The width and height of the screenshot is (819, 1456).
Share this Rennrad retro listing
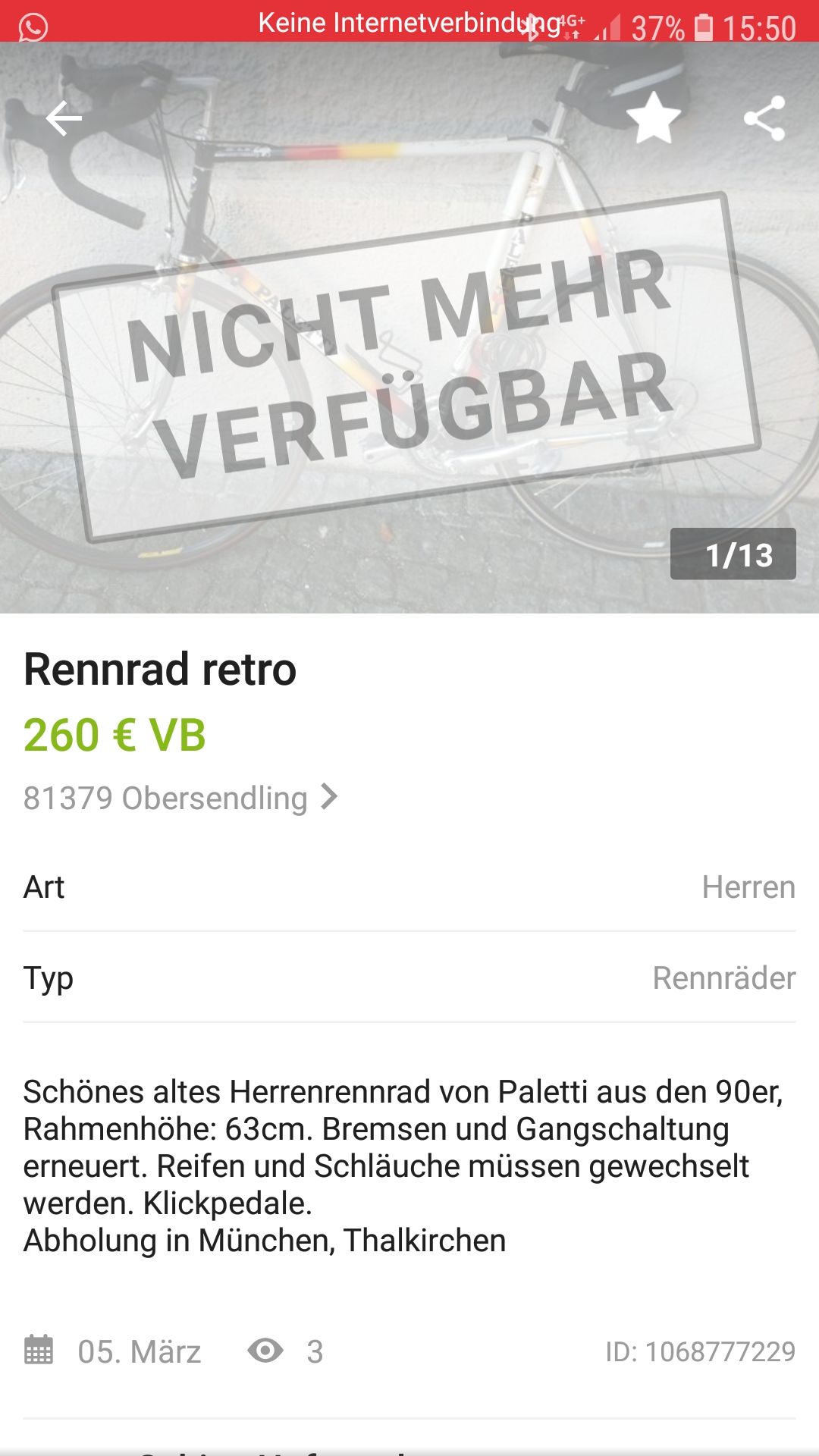coord(764,118)
